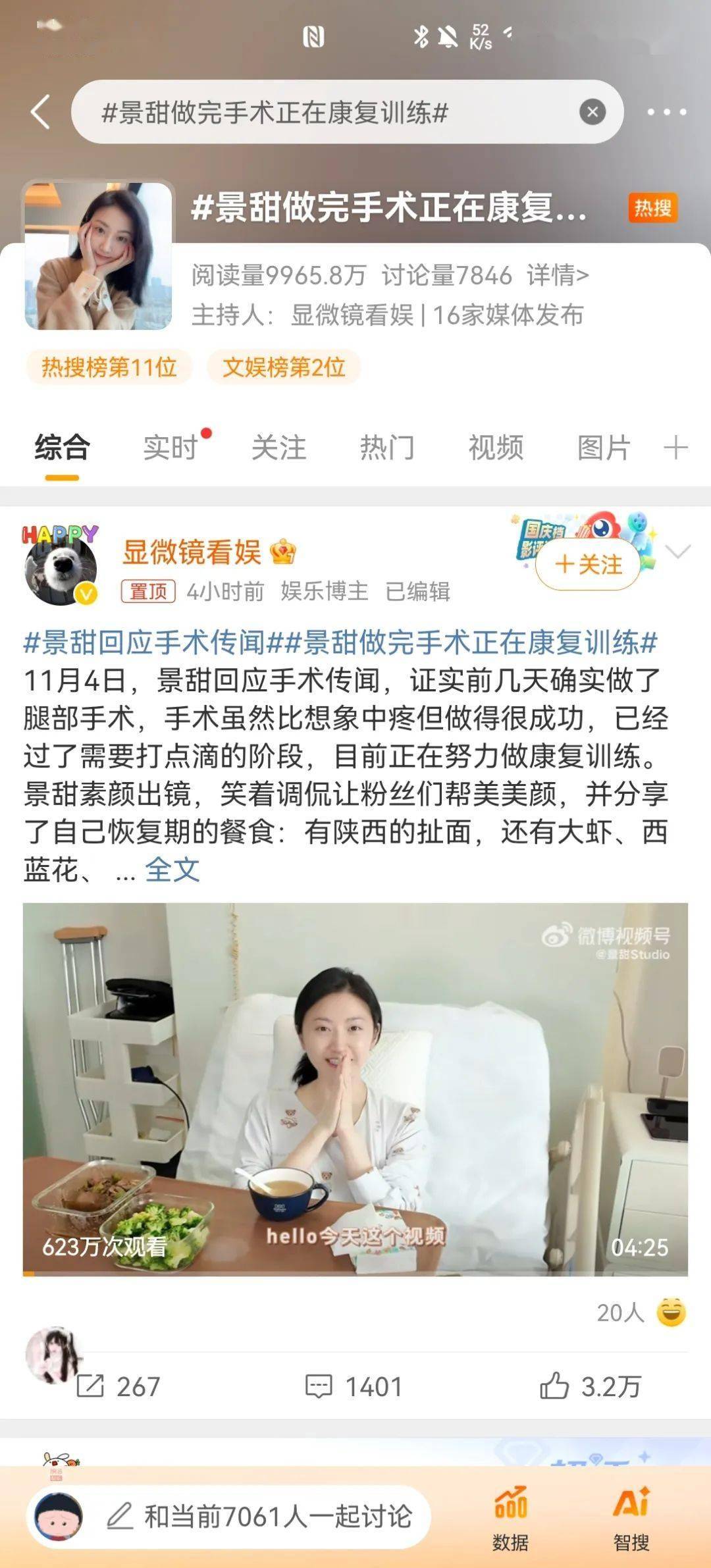Switch to the 关注 tab
711x1568 pixels.
(278, 448)
